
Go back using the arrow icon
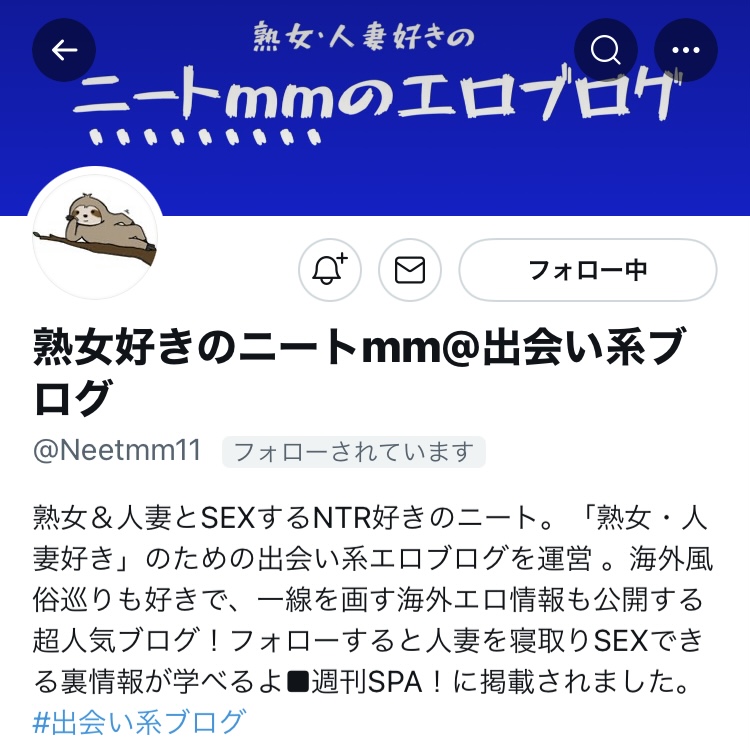64,50
